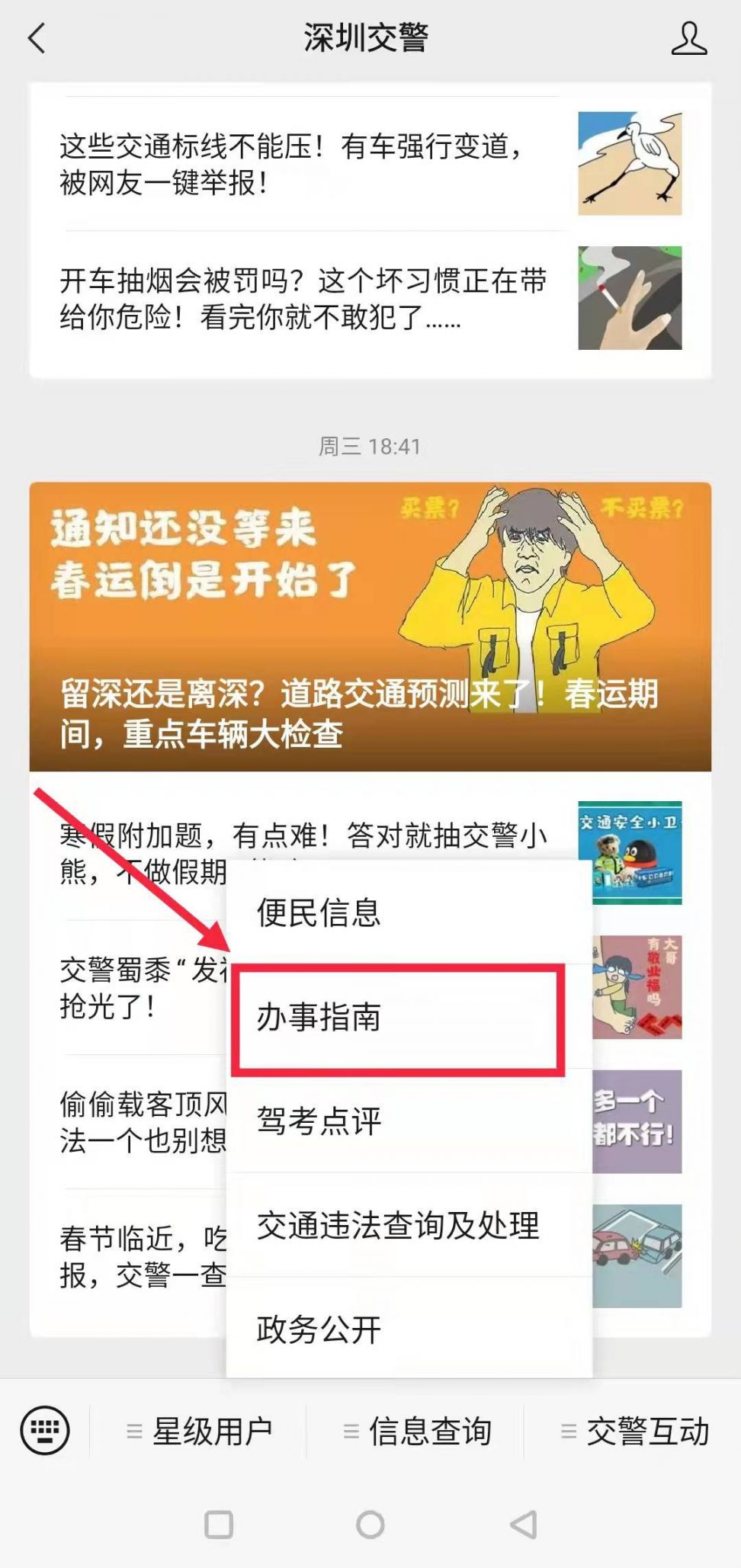The image size is (741, 1568).
Task: Open the 留深还是离深 春运 featured article
Action: tap(370, 627)
